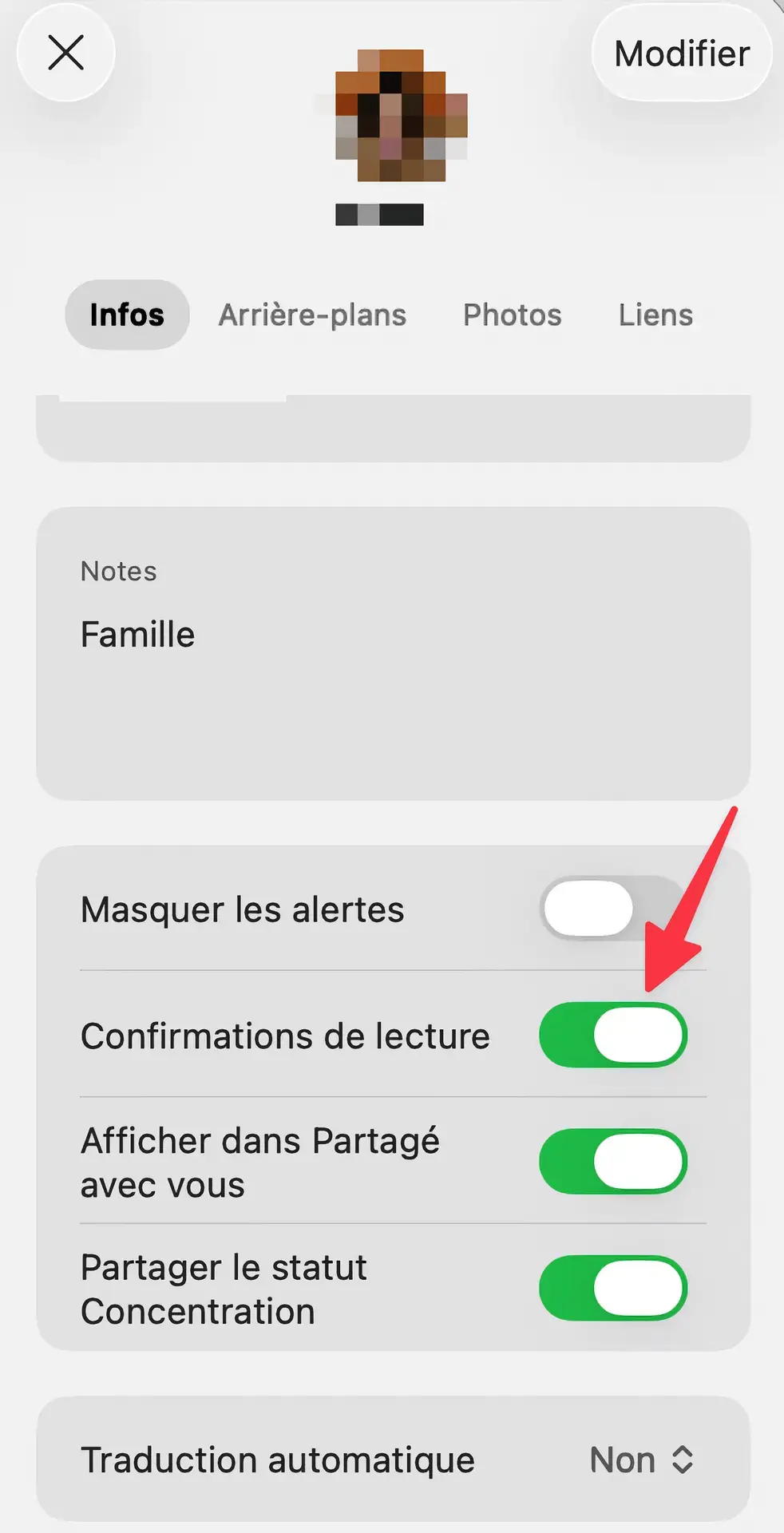Tap the up/down chevrons next to Non
The width and height of the screenshot is (784, 1533).
pos(683,1460)
